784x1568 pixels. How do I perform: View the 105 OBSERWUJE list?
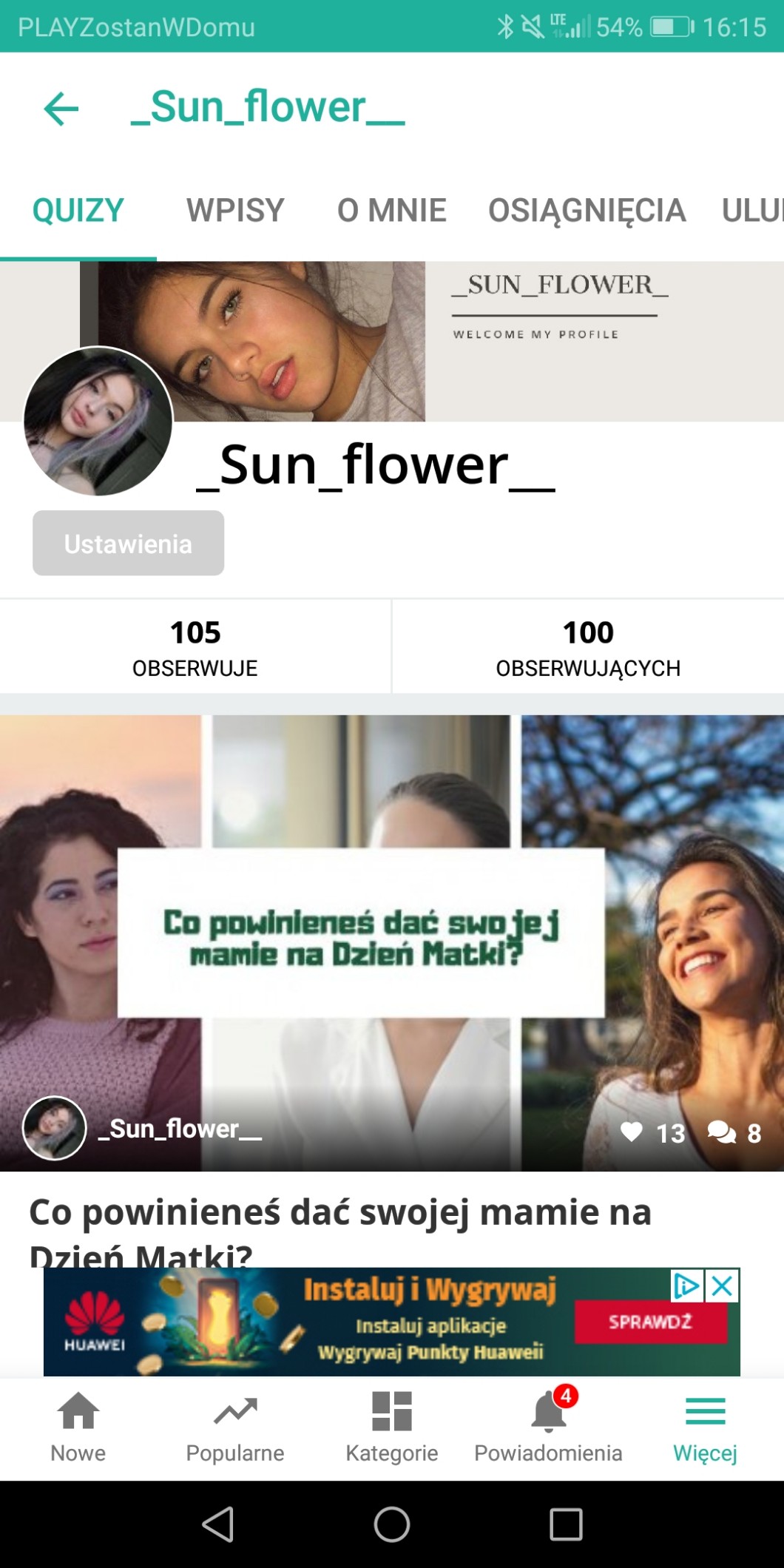coord(195,647)
